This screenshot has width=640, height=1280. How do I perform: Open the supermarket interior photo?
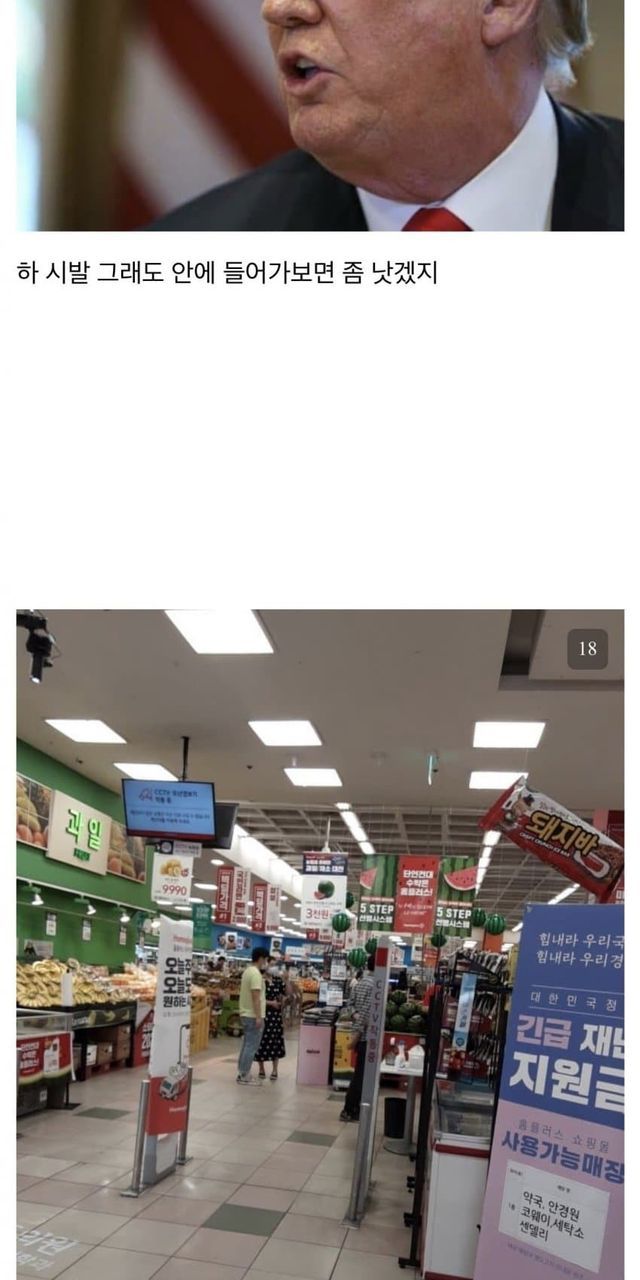click(x=320, y=944)
